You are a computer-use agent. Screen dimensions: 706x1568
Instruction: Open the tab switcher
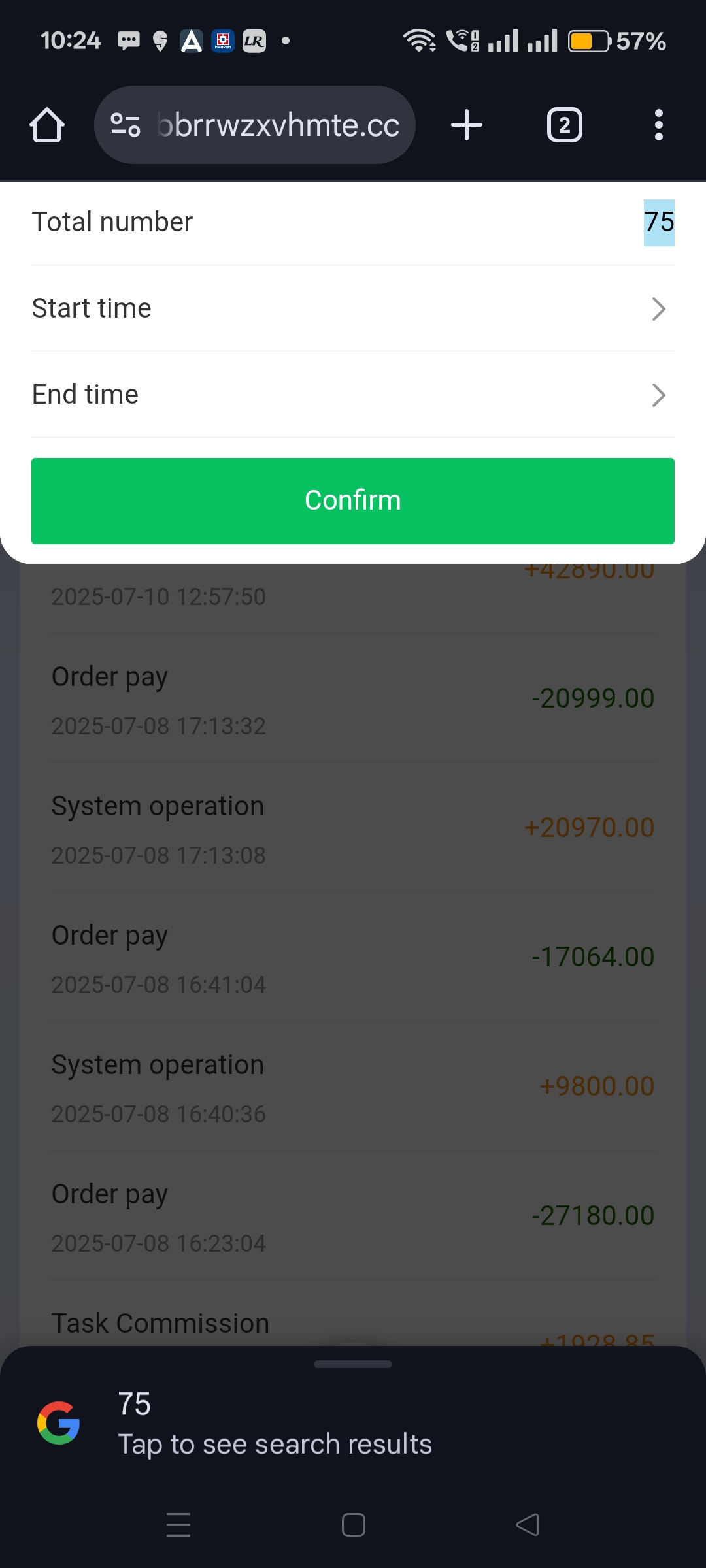pos(564,125)
